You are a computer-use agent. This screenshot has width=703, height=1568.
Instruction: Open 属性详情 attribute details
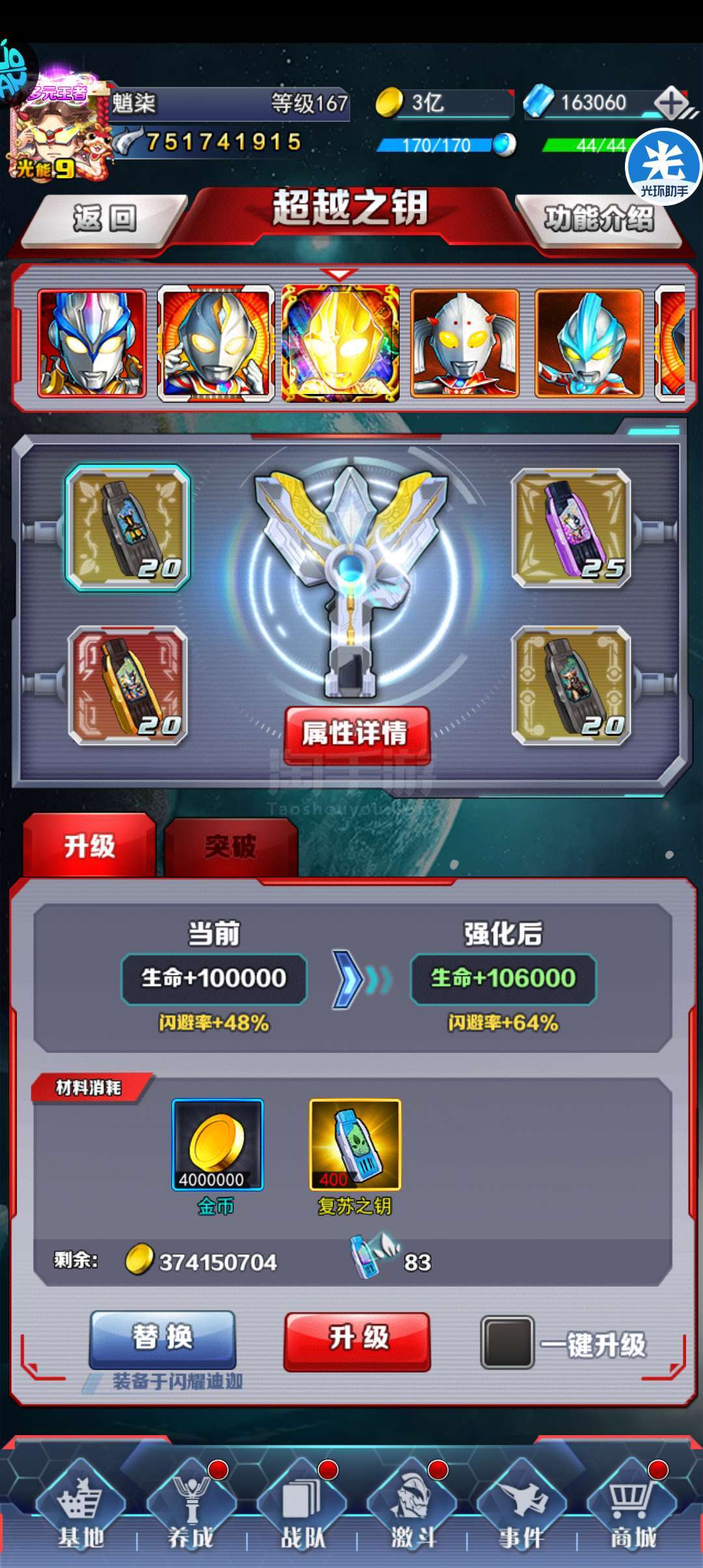click(356, 734)
